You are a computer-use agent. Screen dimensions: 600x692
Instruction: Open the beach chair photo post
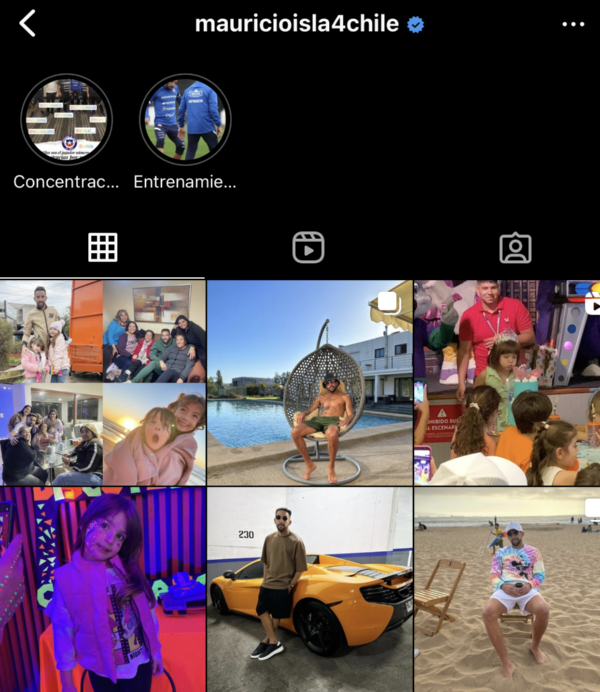click(x=507, y=590)
